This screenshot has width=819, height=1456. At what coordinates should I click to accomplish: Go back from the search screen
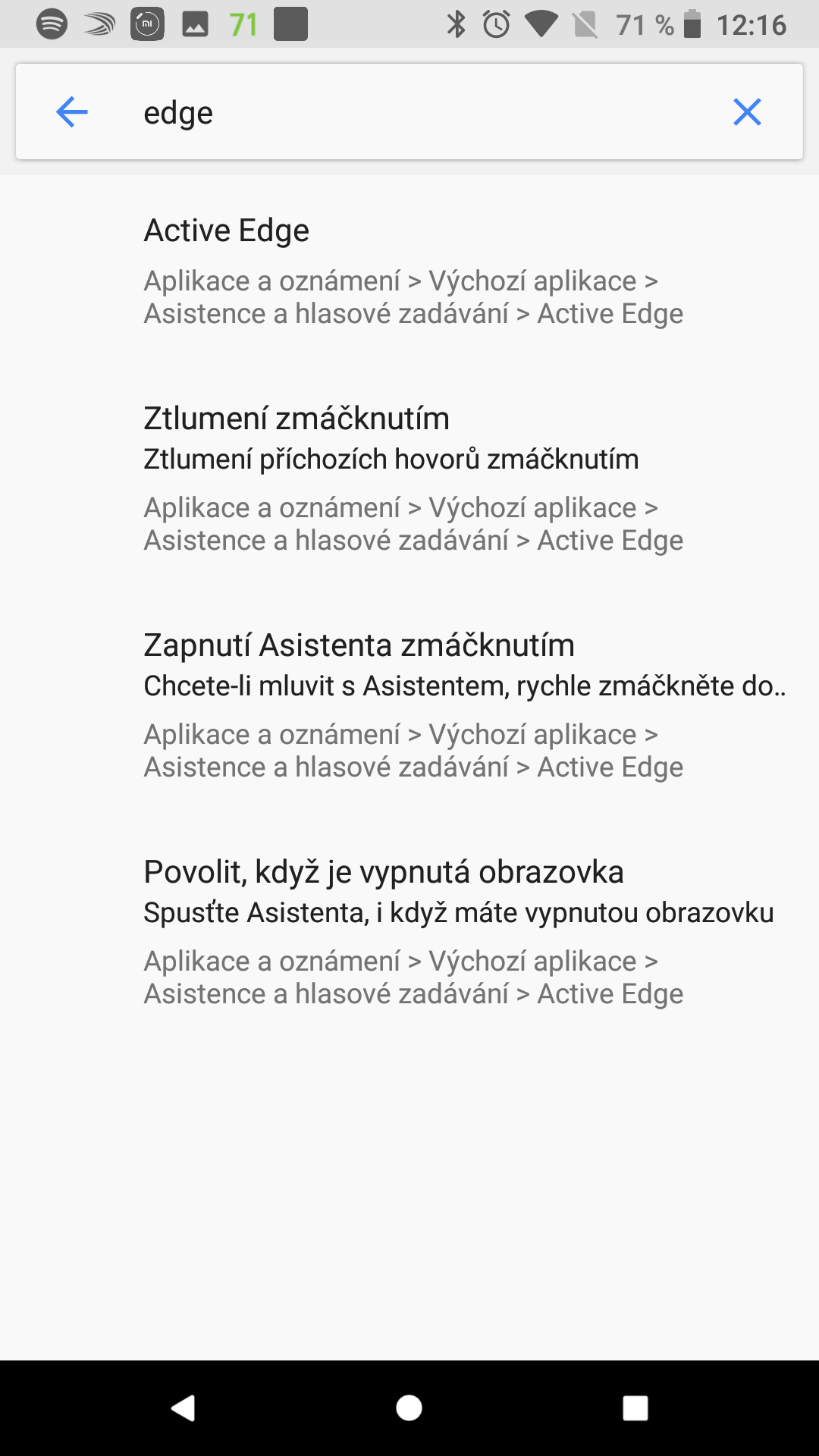click(x=72, y=112)
